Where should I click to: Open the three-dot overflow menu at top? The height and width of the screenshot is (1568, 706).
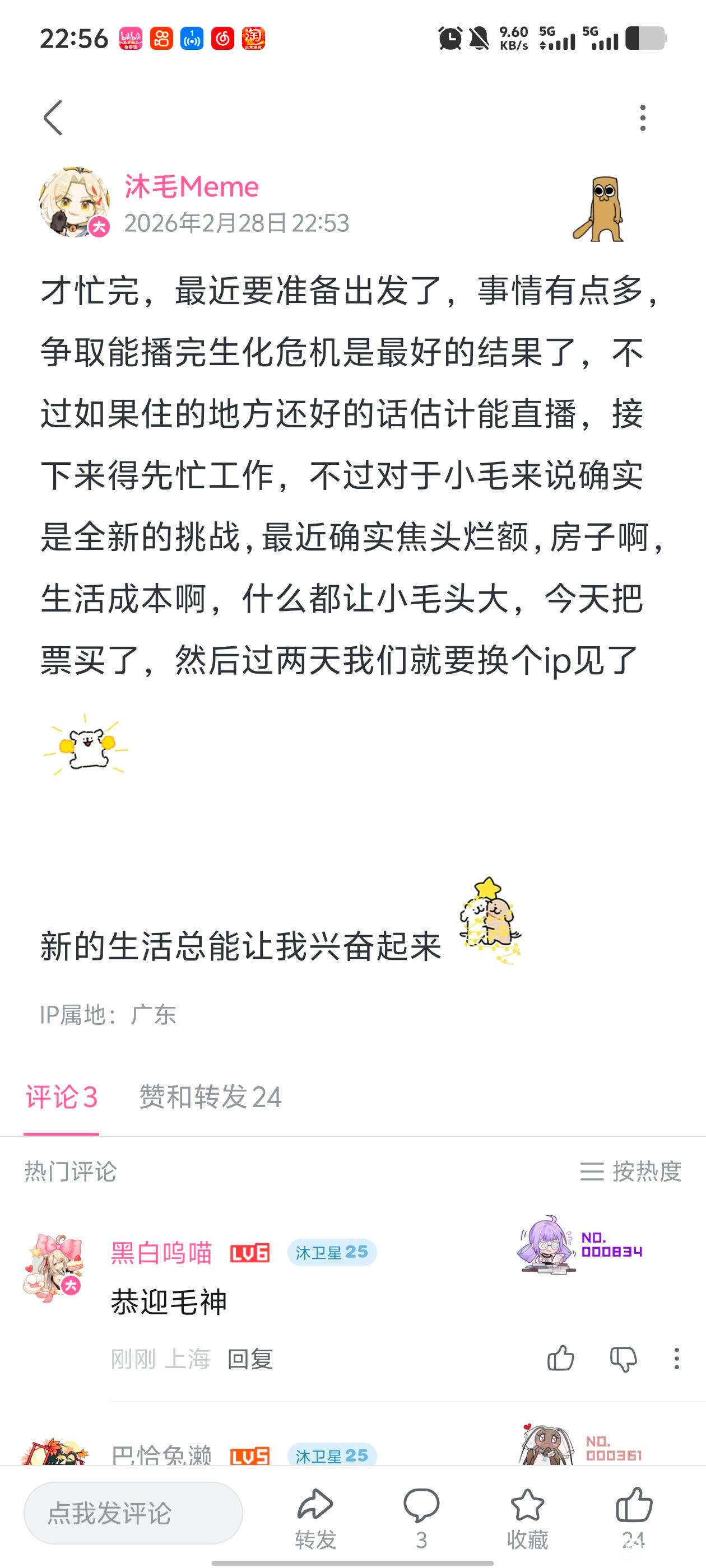(x=643, y=118)
